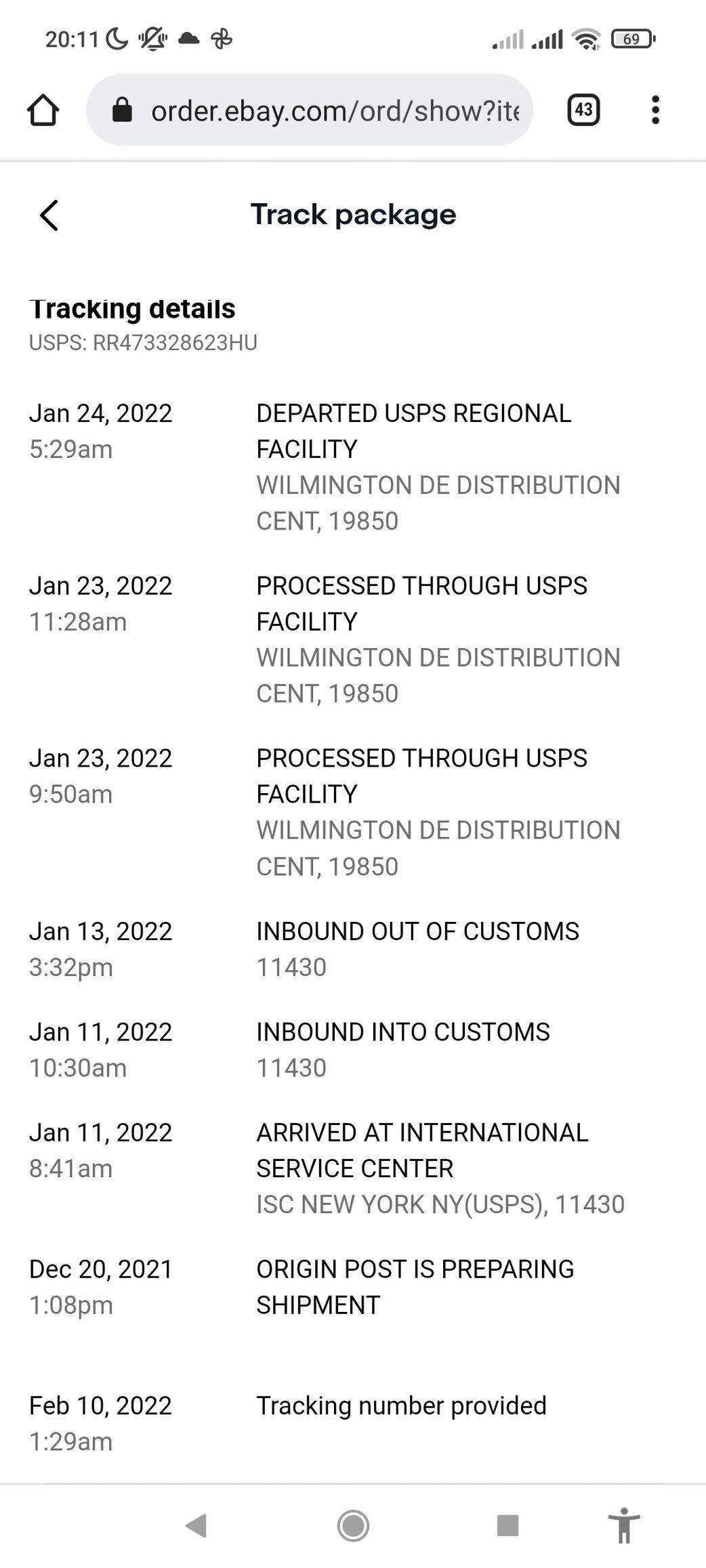Image resolution: width=706 pixels, height=1568 pixels.
Task: Open the browser overflow menu
Action: (655, 110)
